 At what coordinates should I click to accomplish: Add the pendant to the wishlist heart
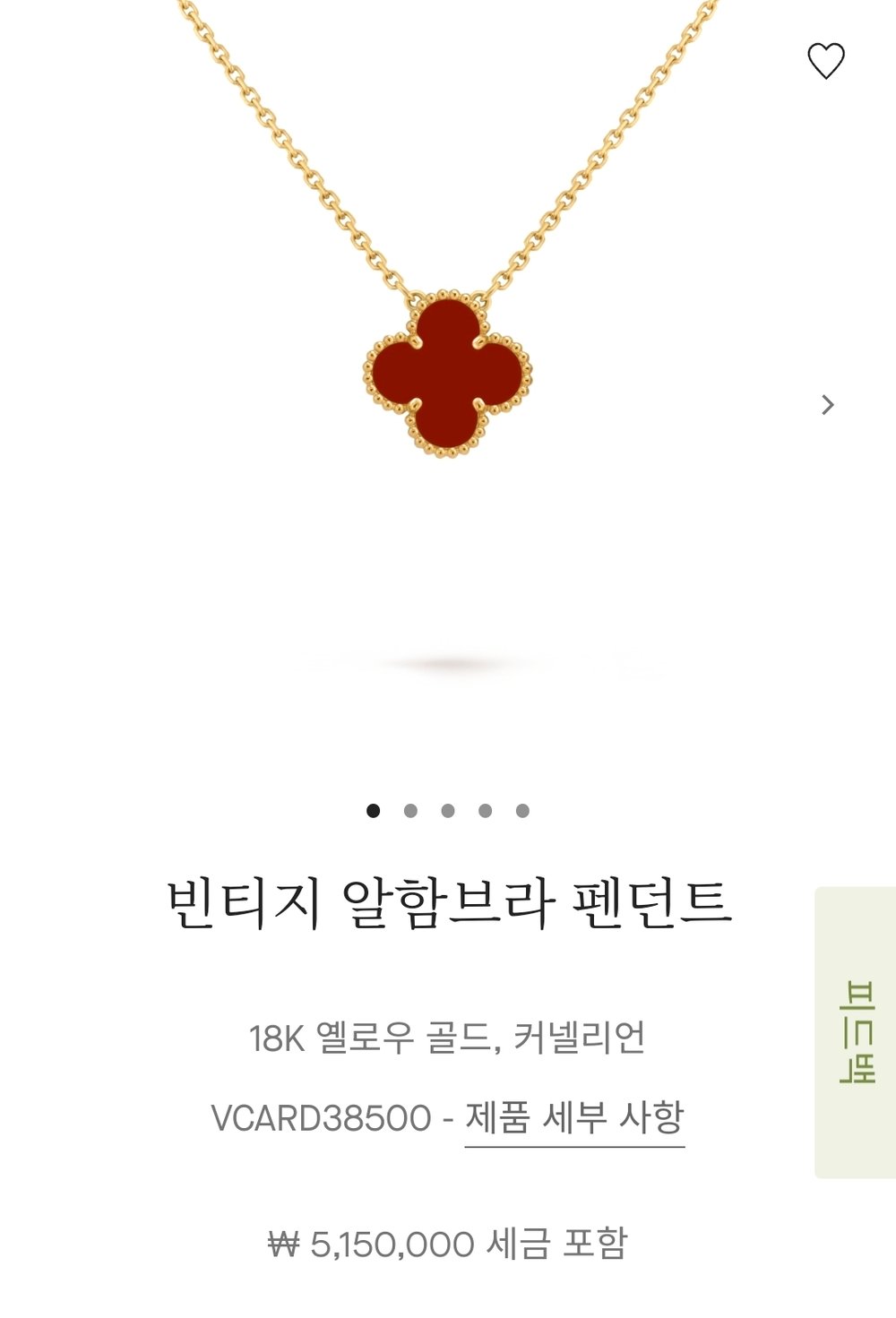pos(825,61)
